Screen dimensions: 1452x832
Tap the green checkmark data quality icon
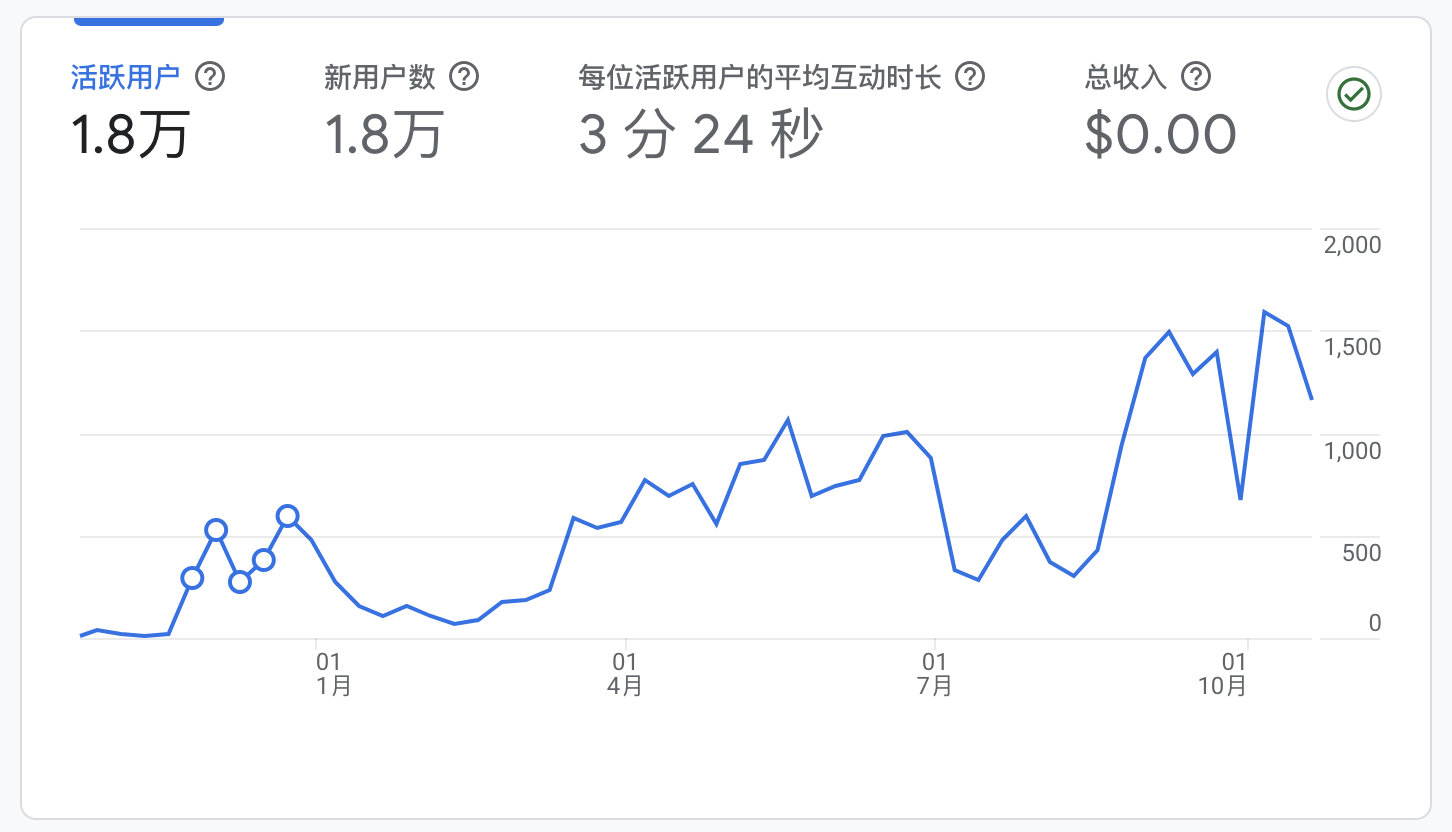coord(1353,95)
